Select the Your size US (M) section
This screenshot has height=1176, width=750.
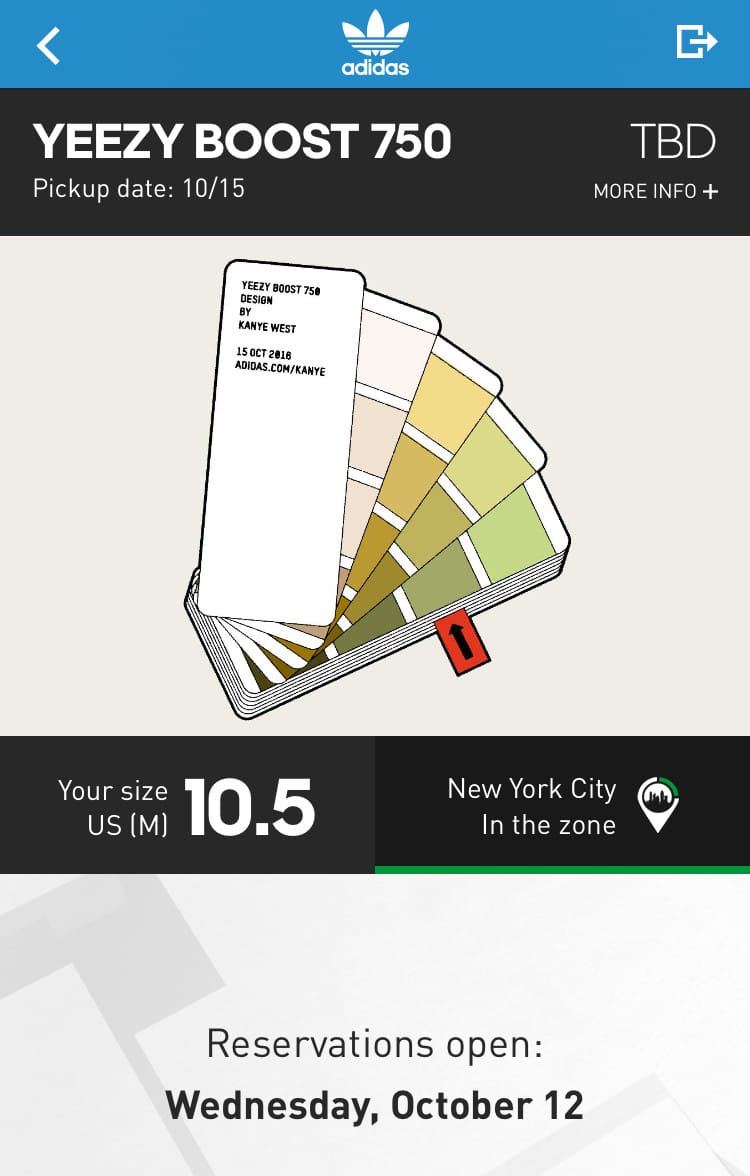pos(113,805)
